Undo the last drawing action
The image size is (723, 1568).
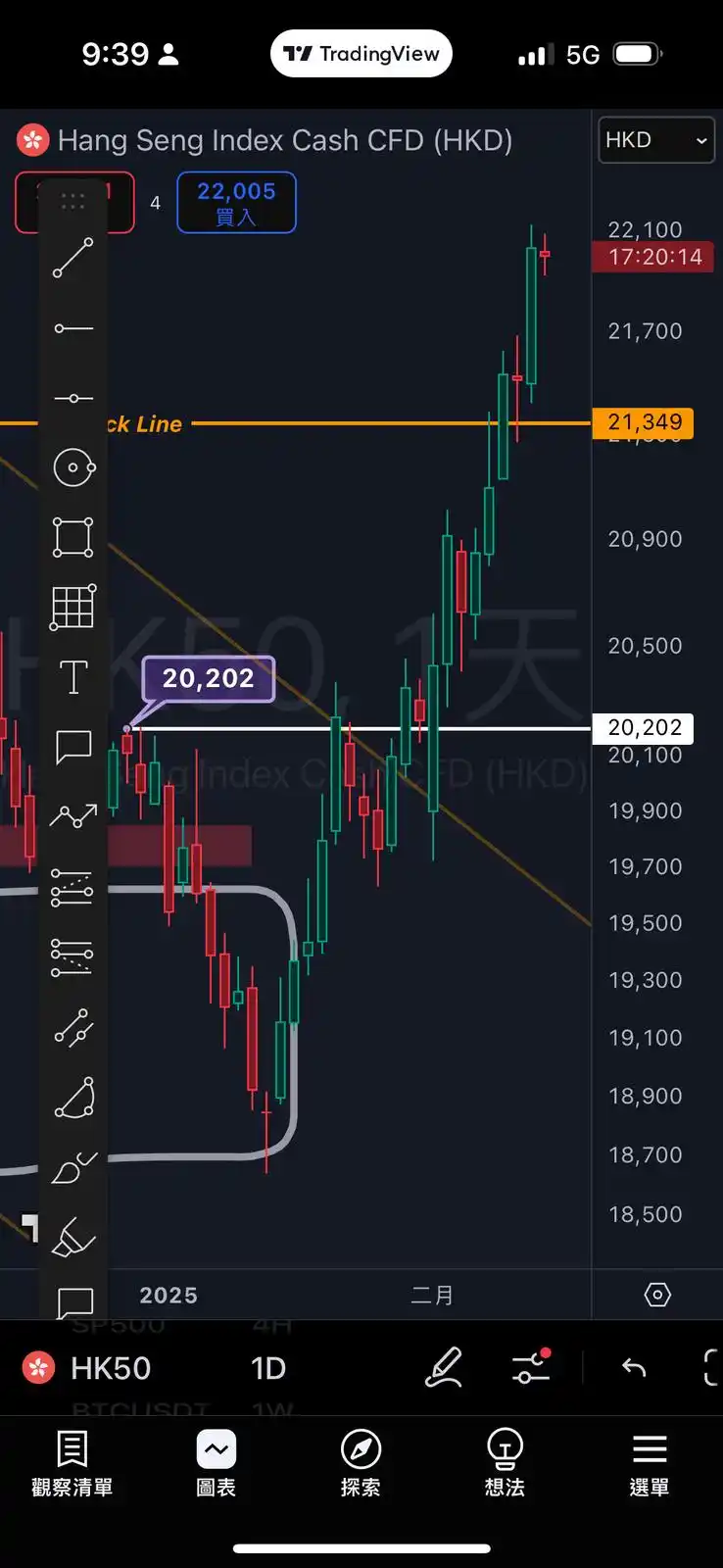(x=634, y=1367)
